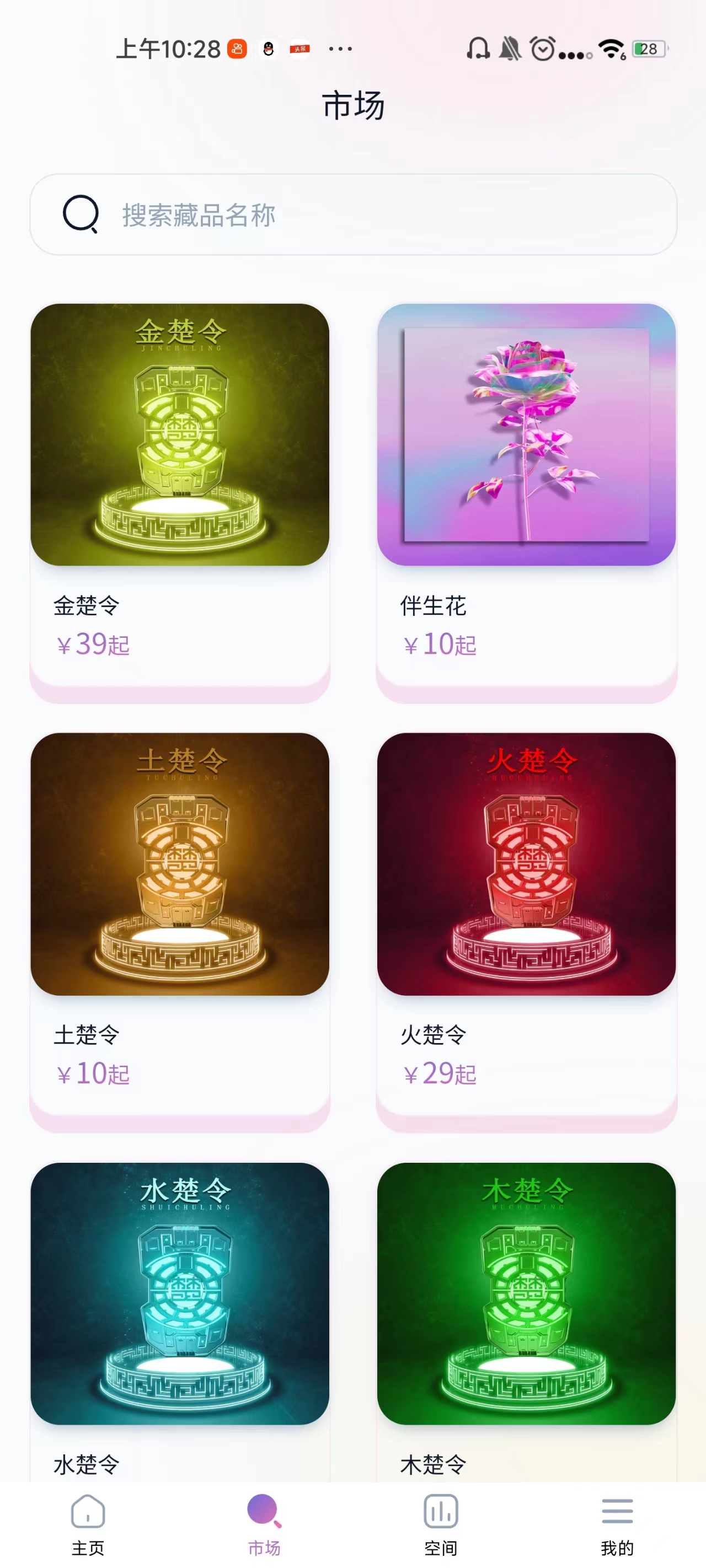Viewport: 706px width, 1568px height.
Task: Open the 金楚令 collectible card
Action: (180, 487)
